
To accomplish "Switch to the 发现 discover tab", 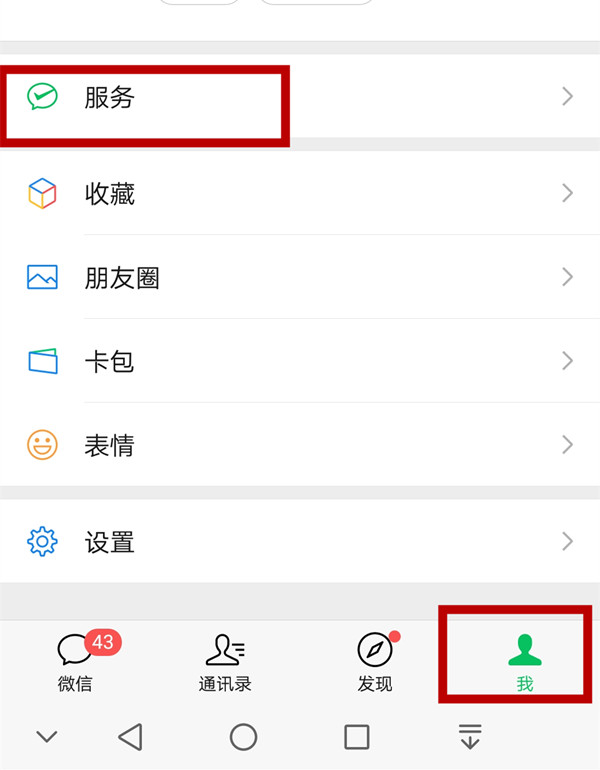I will 375,660.
